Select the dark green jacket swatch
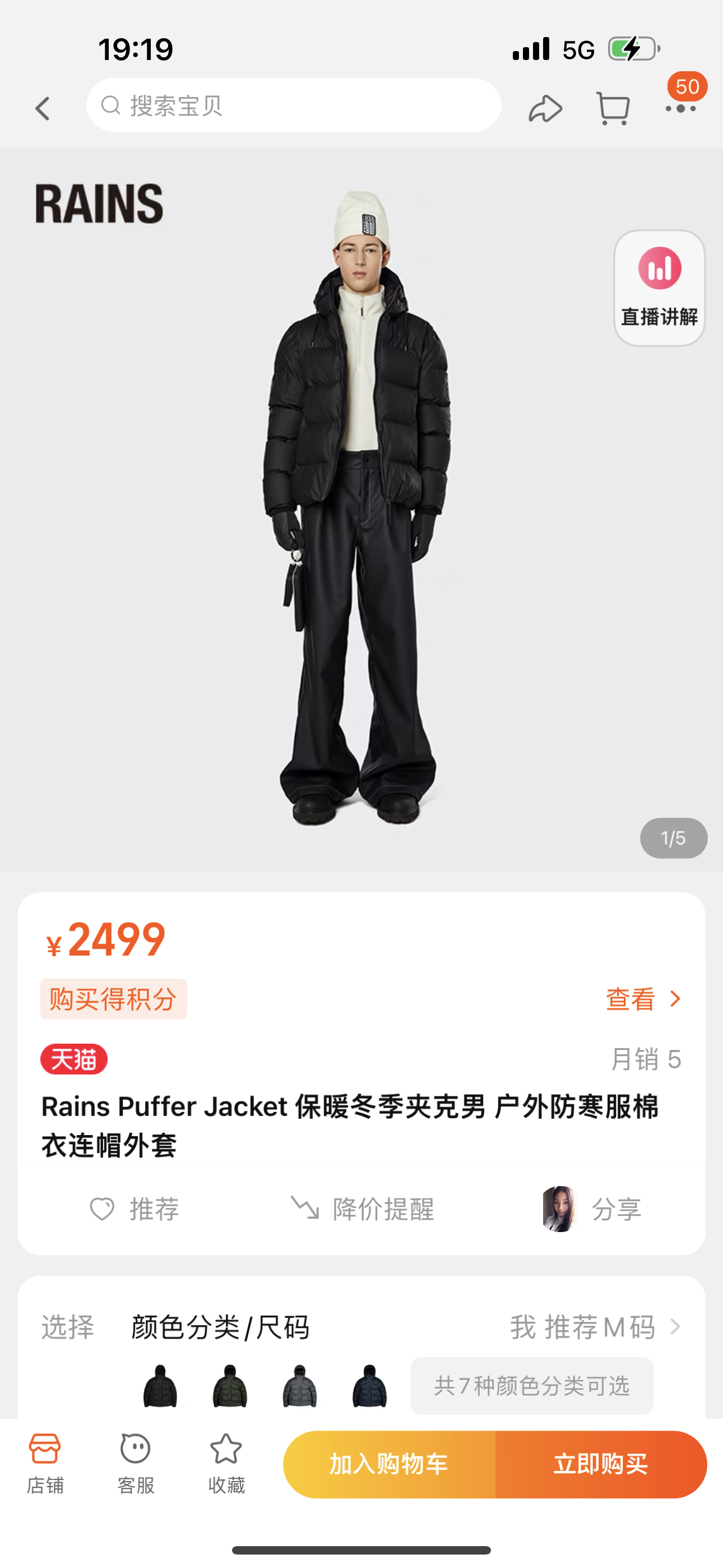 (230, 1386)
